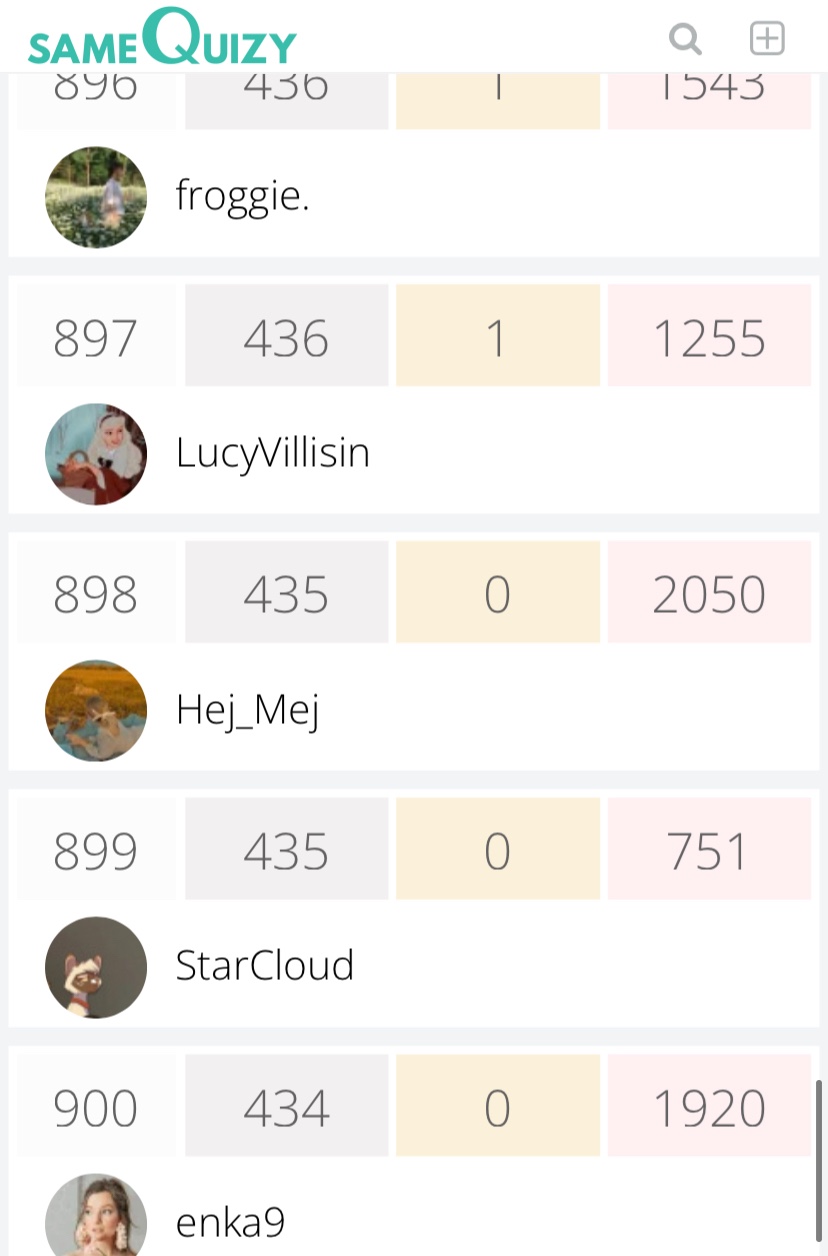The image size is (828, 1256).
Task: Tap the plus icon to create a quiz
Action: [x=767, y=39]
